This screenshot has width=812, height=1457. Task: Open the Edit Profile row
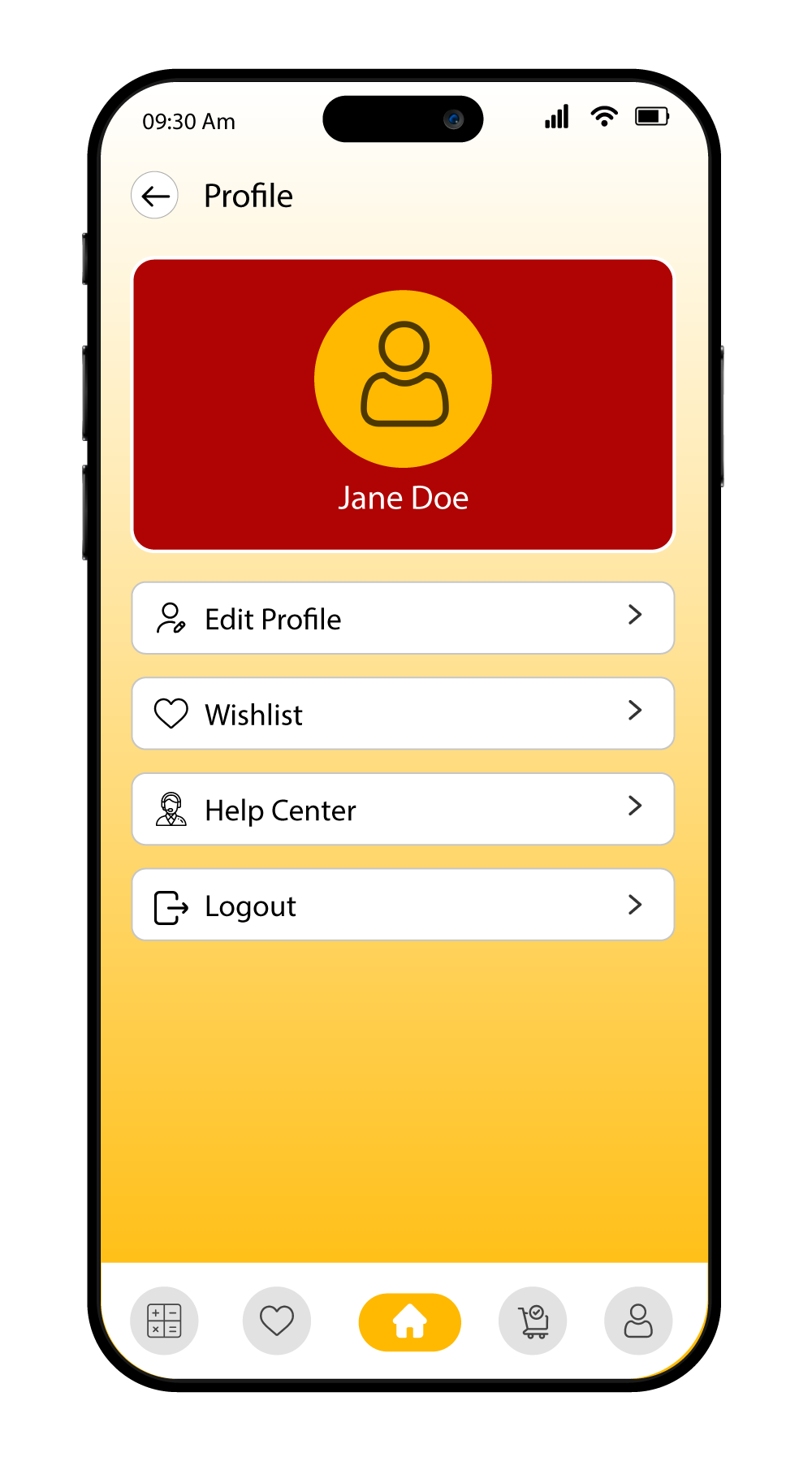point(403,619)
